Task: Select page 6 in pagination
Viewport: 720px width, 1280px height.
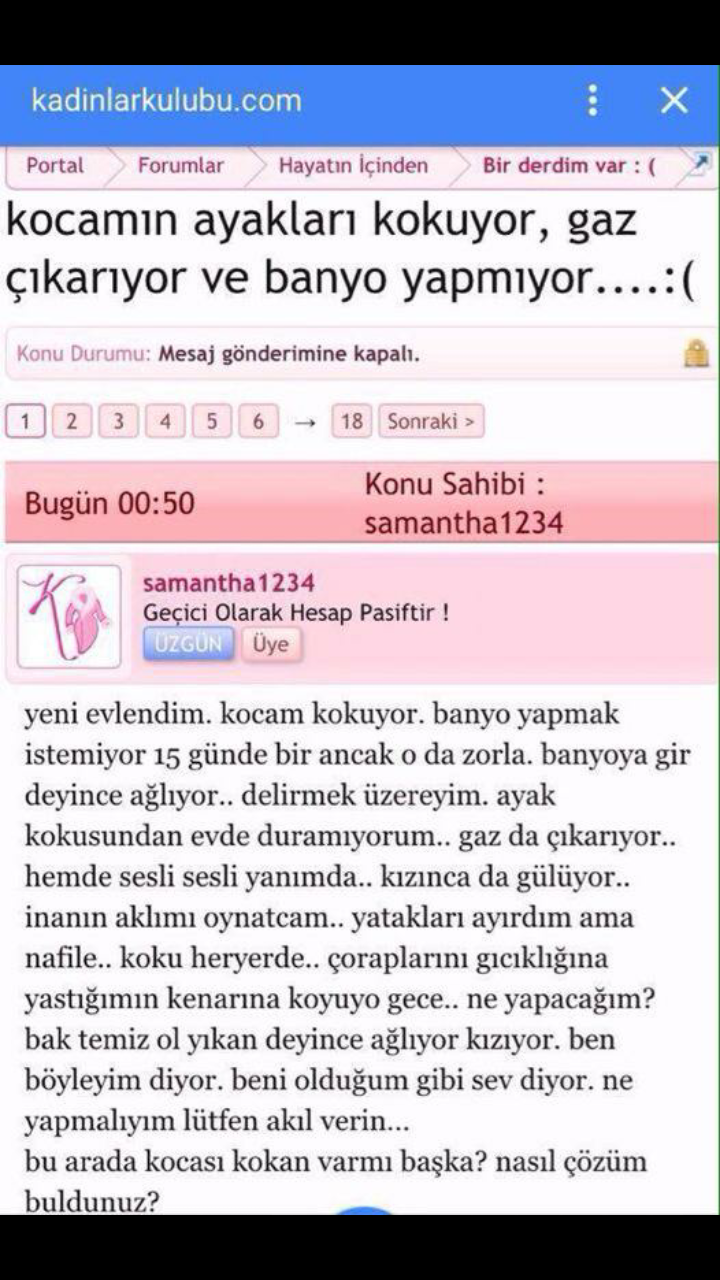Action: [x=258, y=421]
